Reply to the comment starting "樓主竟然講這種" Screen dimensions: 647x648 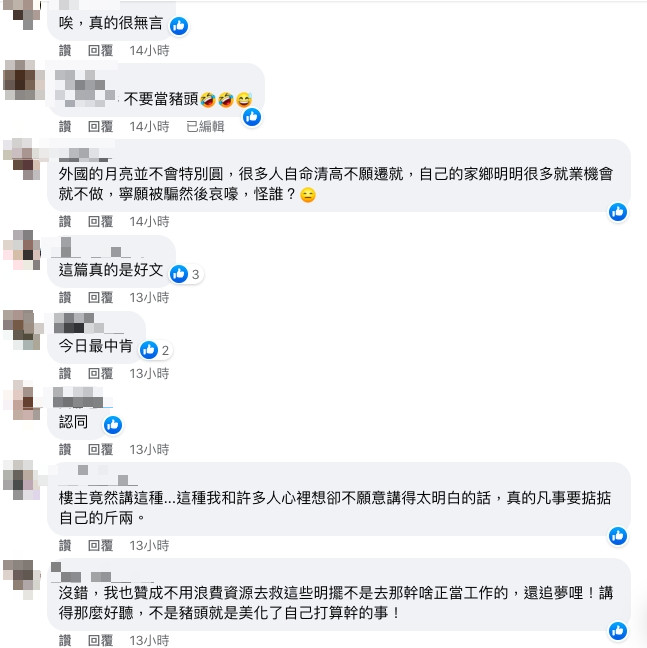[x=100, y=545]
